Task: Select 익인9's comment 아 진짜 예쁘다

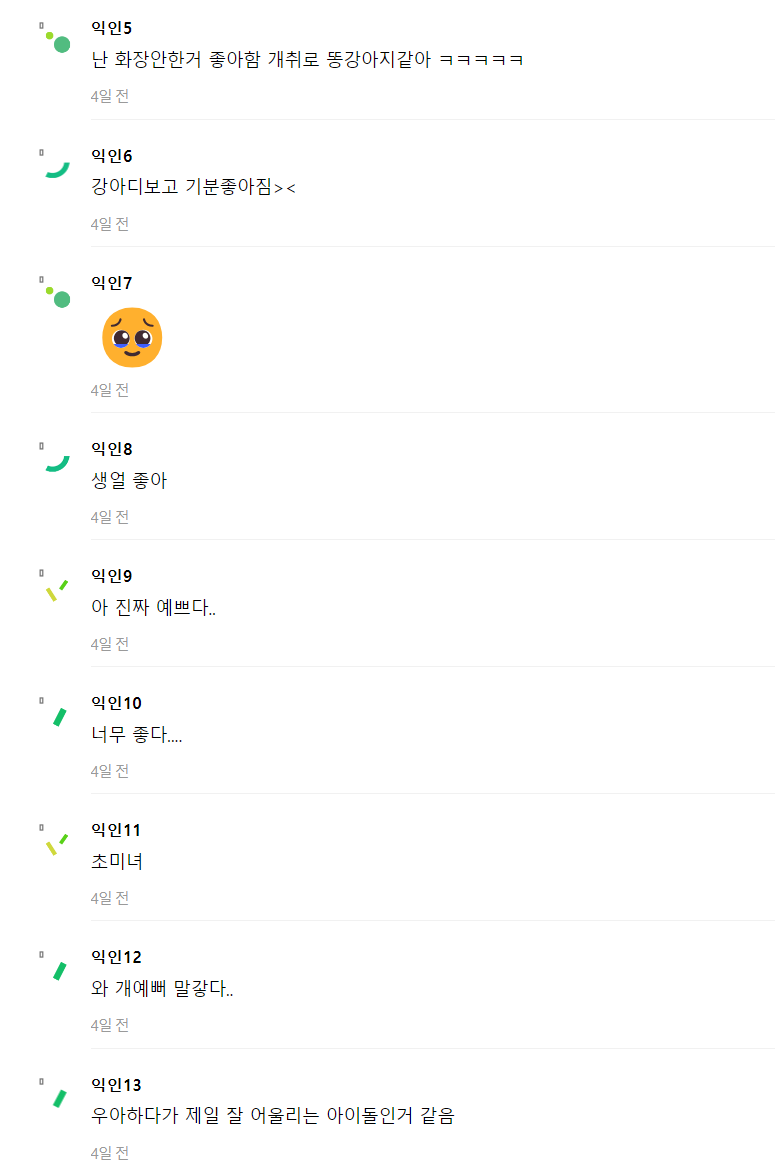Action: click(153, 608)
